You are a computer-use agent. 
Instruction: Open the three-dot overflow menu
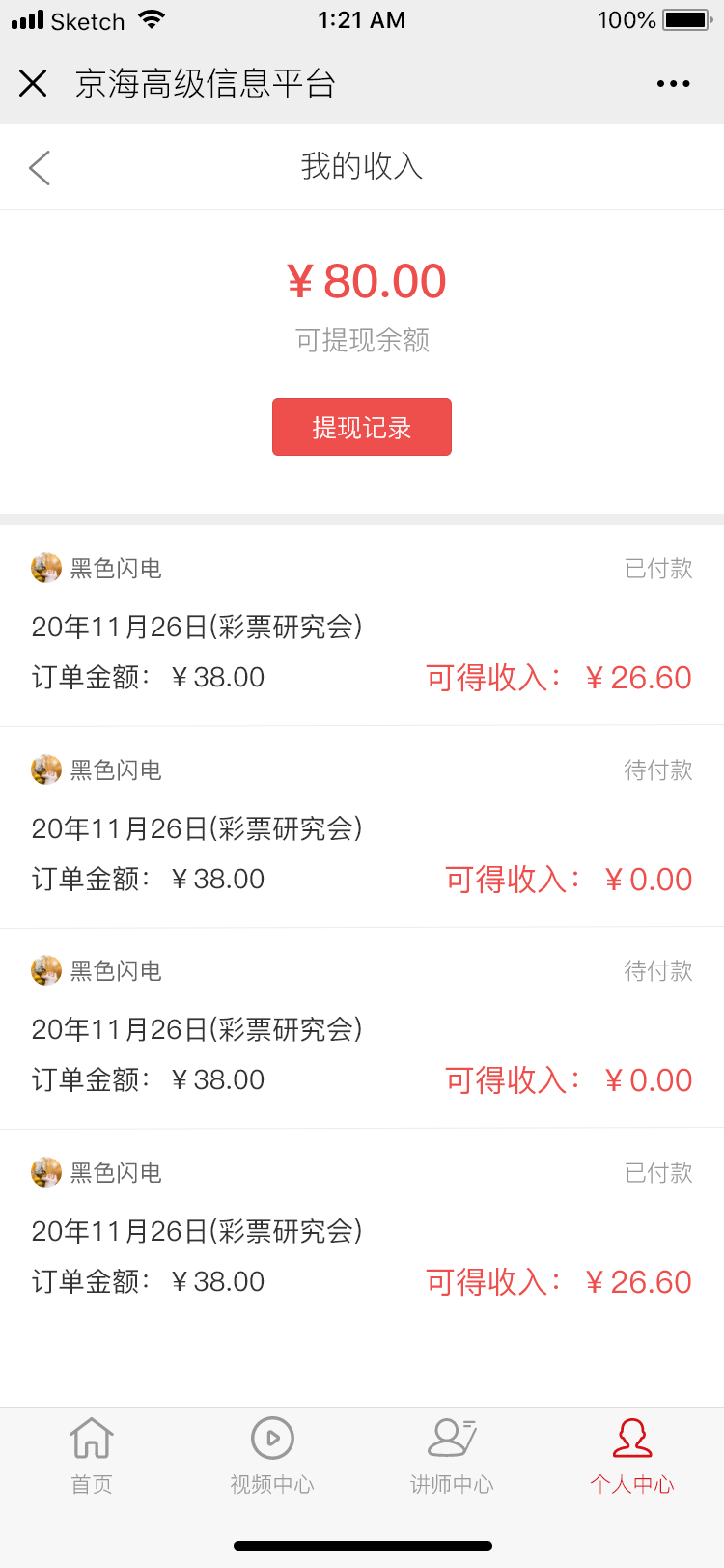click(x=673, y=84)
